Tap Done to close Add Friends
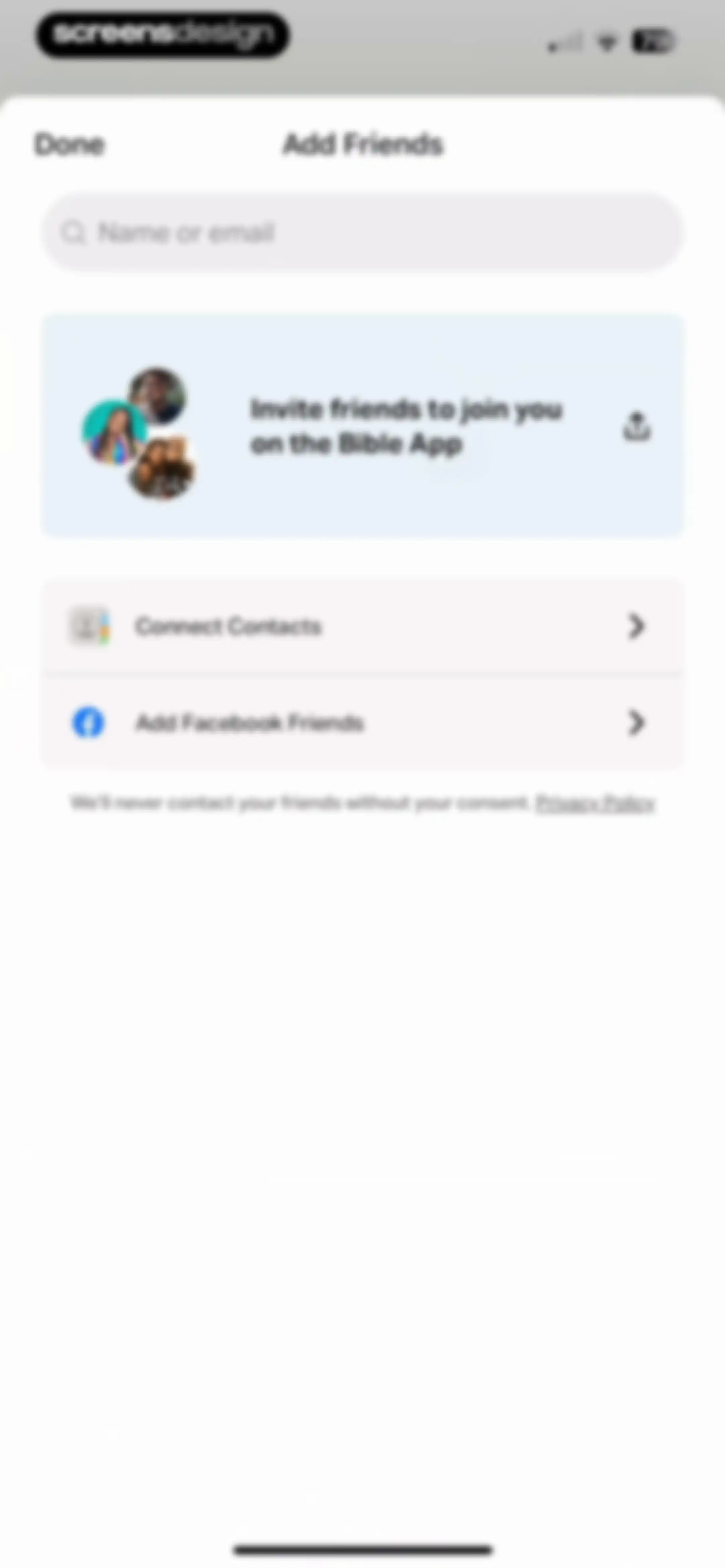This screenshot has height=1568, width=725. [x=69, y=144]
